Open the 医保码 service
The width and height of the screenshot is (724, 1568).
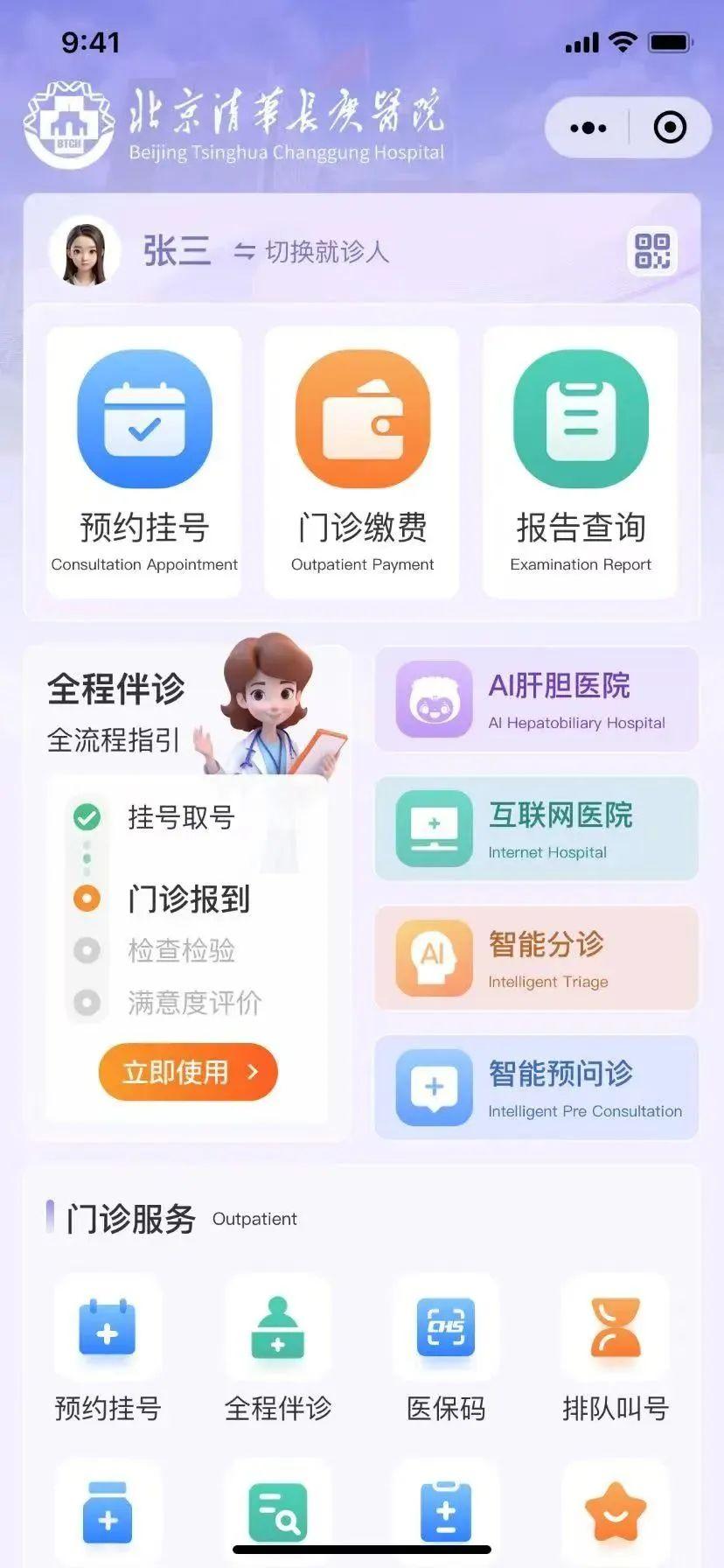446,1348
